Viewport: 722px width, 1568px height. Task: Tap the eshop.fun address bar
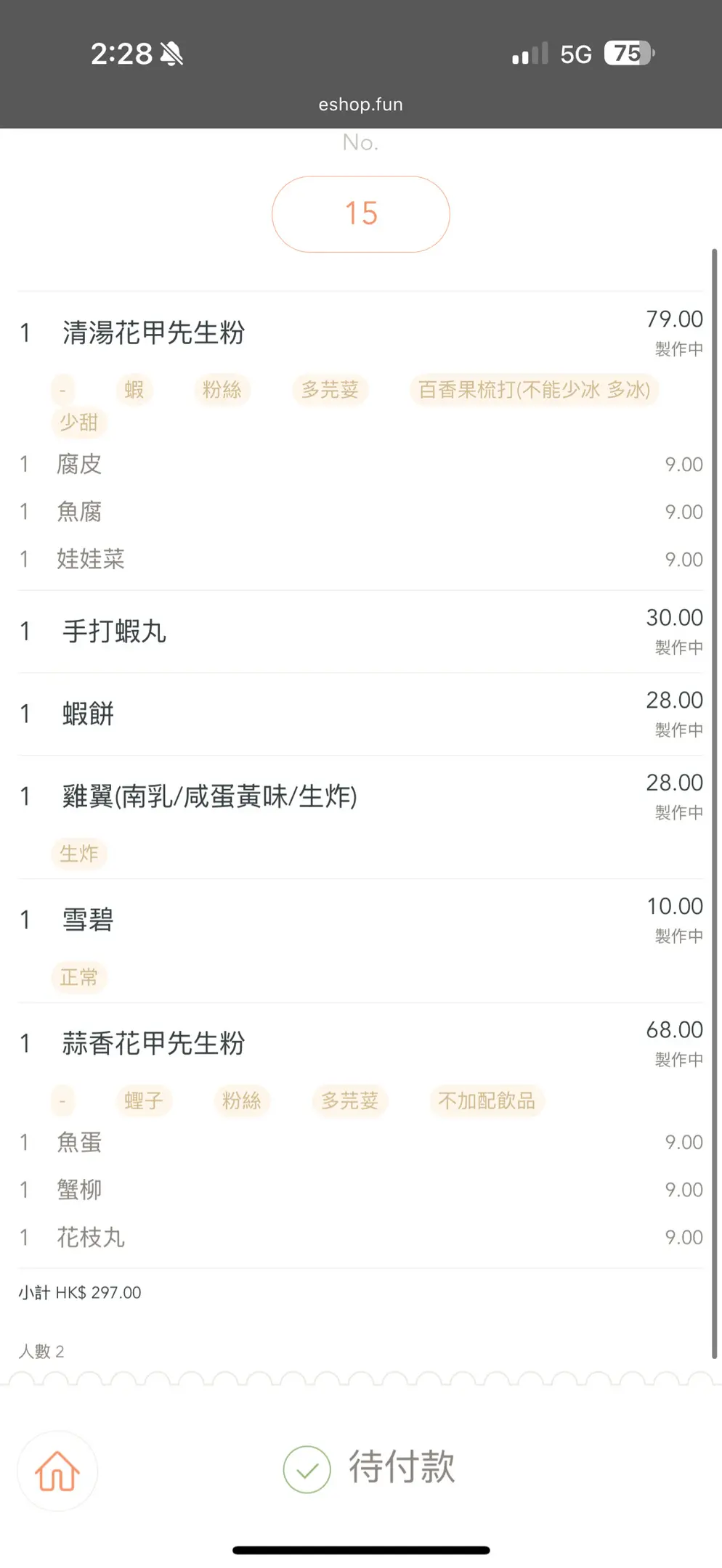click(x=360, y=105)
